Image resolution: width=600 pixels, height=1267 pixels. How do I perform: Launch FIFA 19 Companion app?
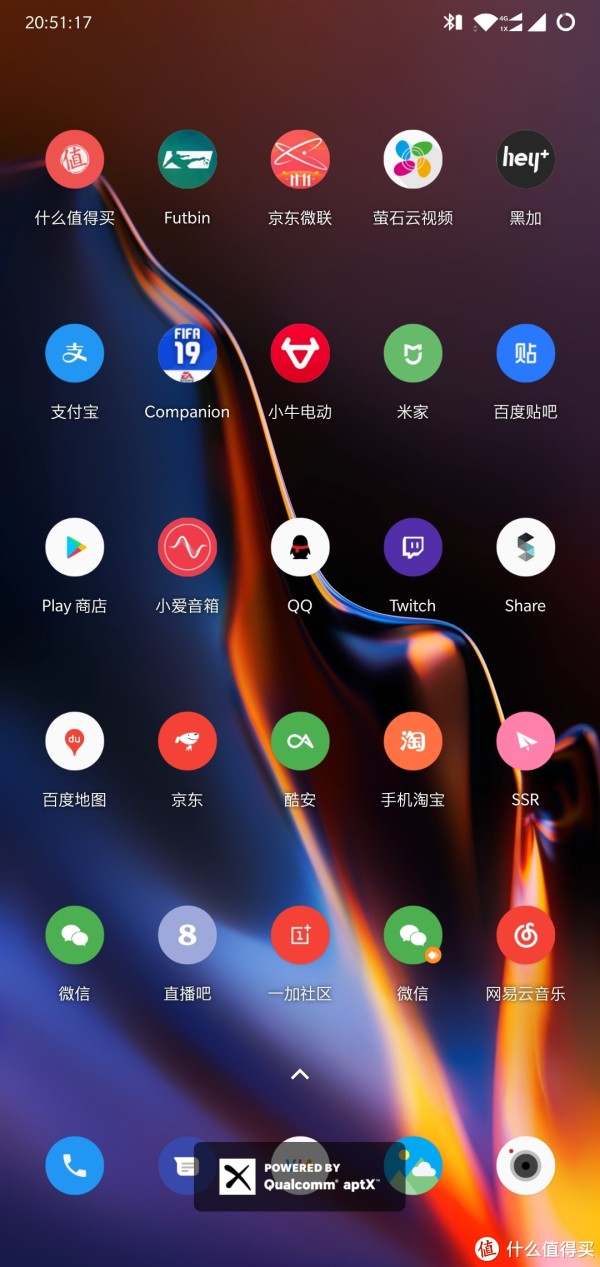click(x=187, y=354)
